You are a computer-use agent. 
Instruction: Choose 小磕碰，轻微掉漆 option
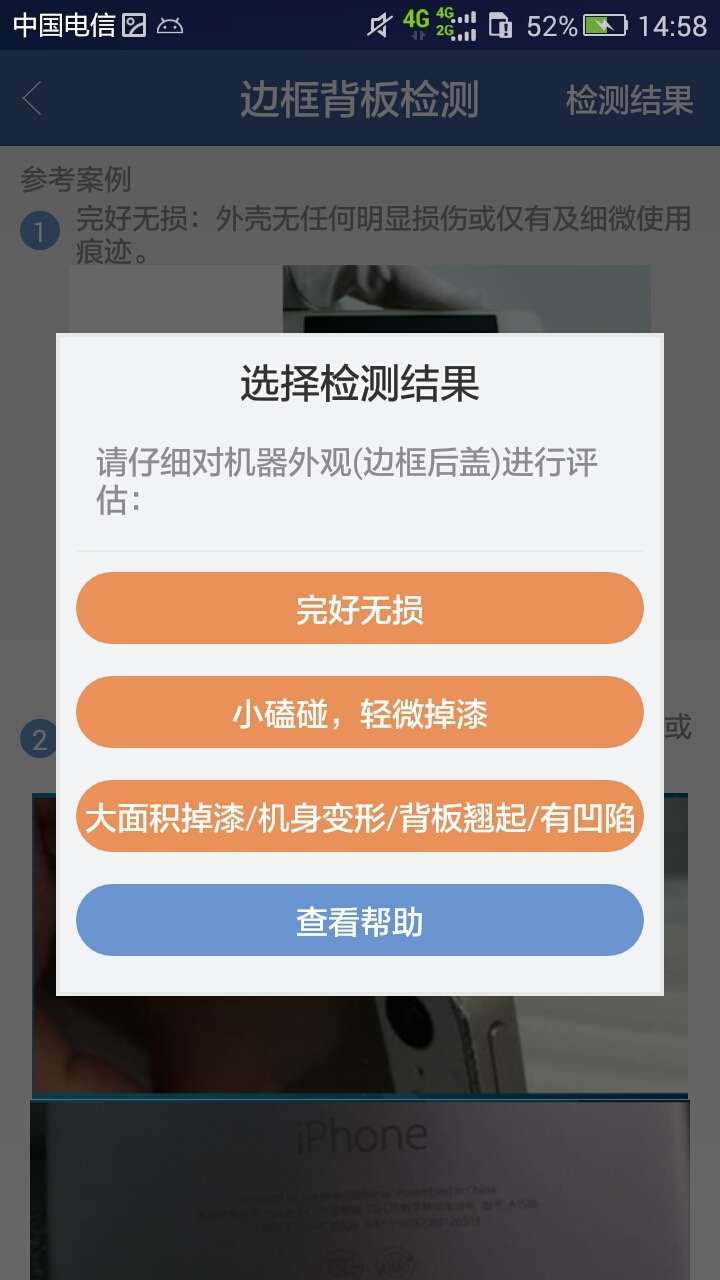360,712
